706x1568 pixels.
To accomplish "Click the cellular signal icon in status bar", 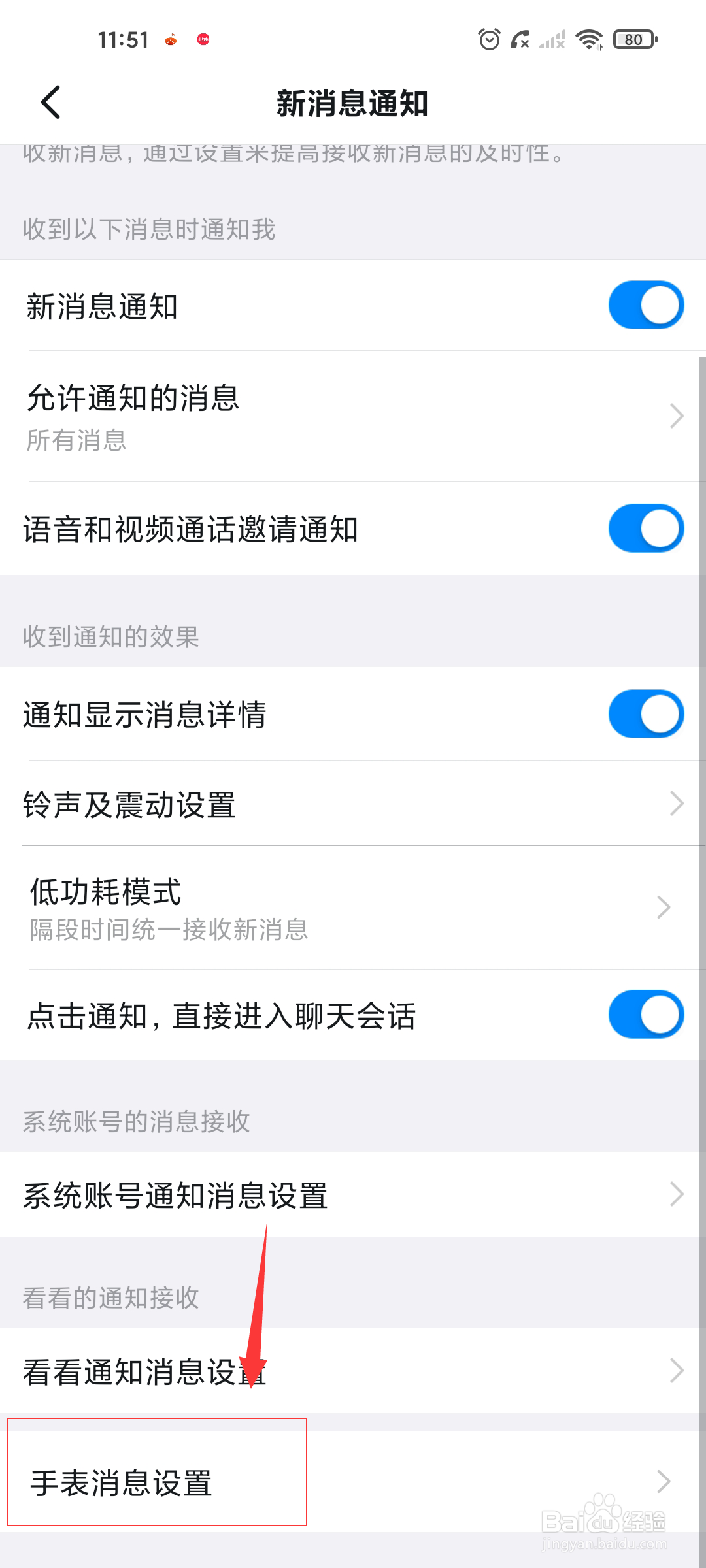I will (x=551, y=41).
